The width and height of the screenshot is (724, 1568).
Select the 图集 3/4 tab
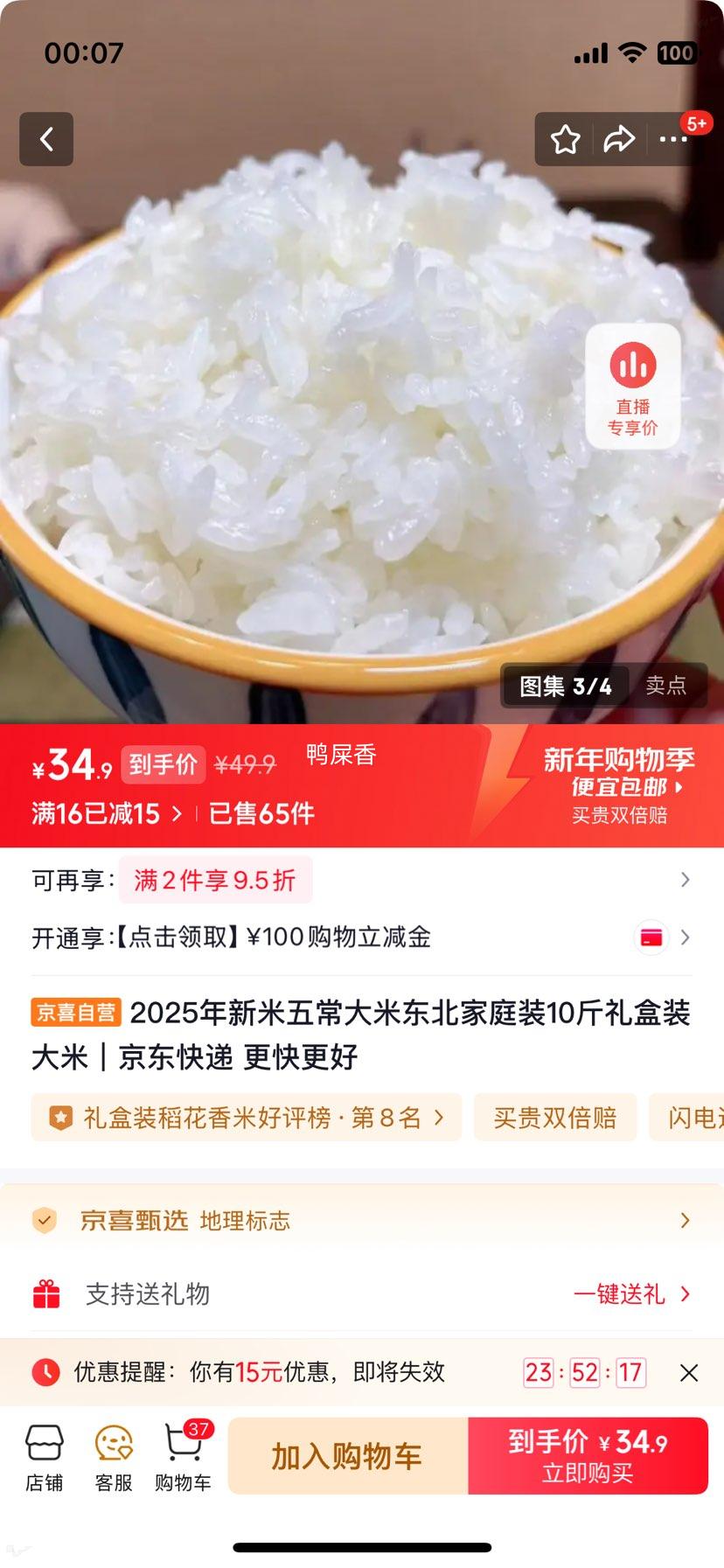(565, 686)
